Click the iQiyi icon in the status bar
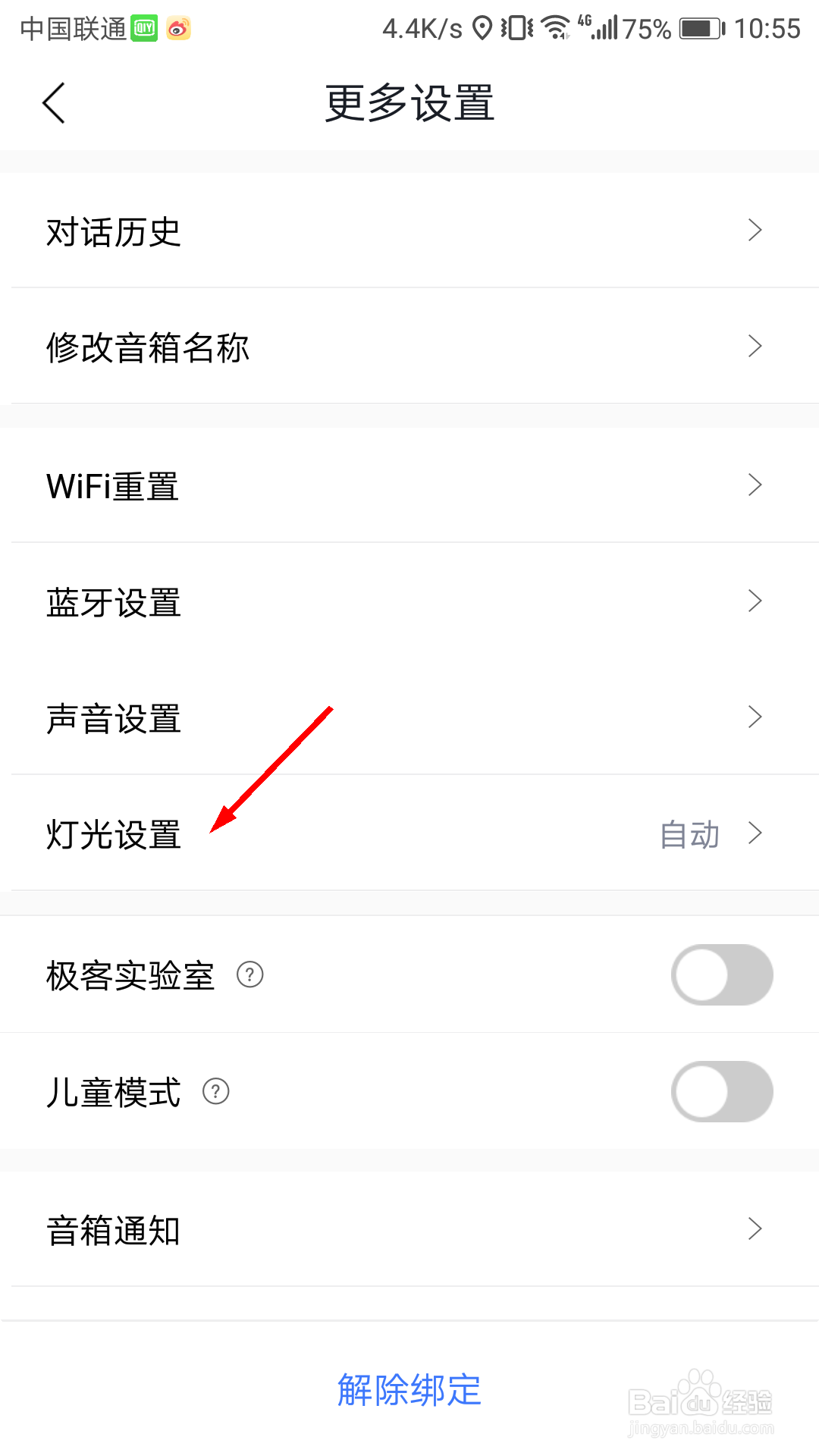 point(144,27)
